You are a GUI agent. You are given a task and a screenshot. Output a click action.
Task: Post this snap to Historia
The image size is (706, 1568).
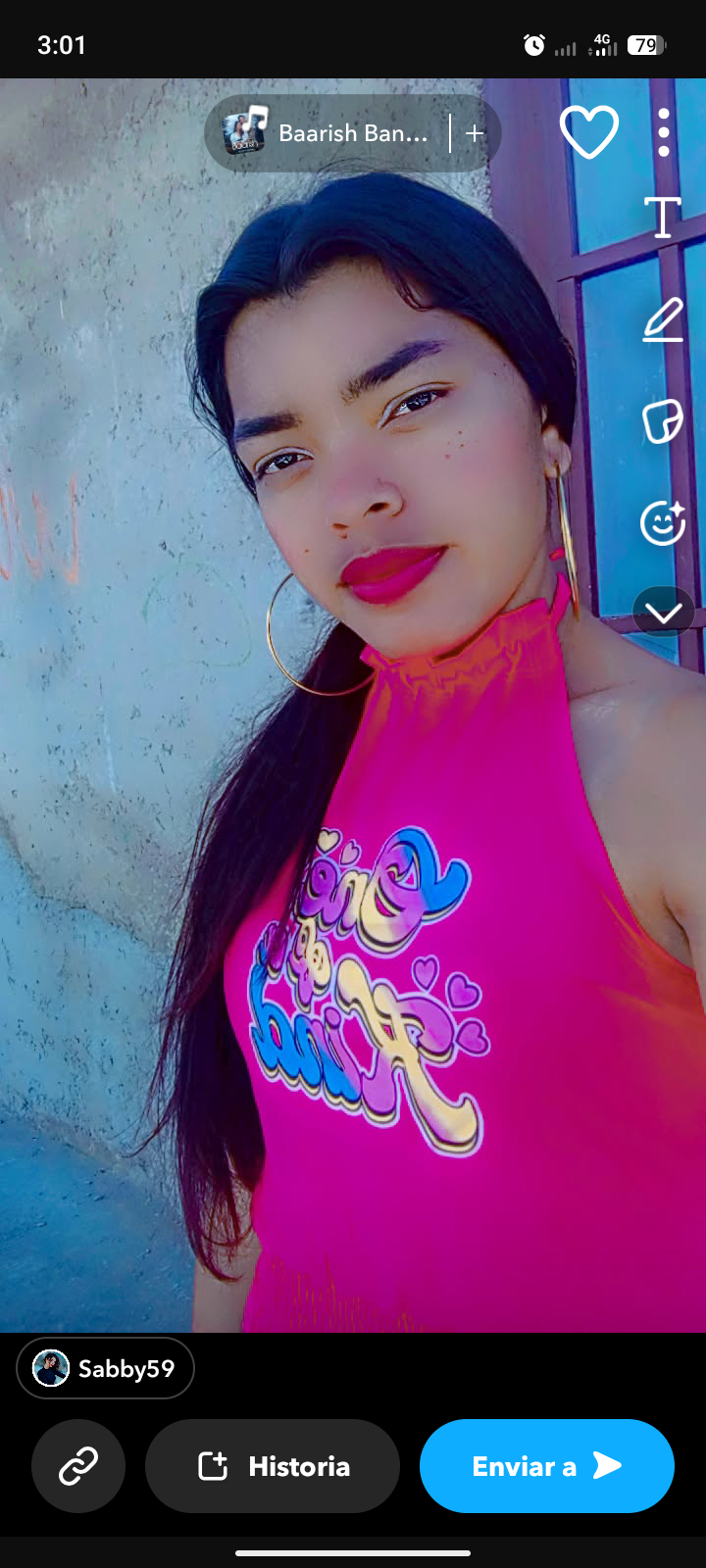(x=273, y=1466)
